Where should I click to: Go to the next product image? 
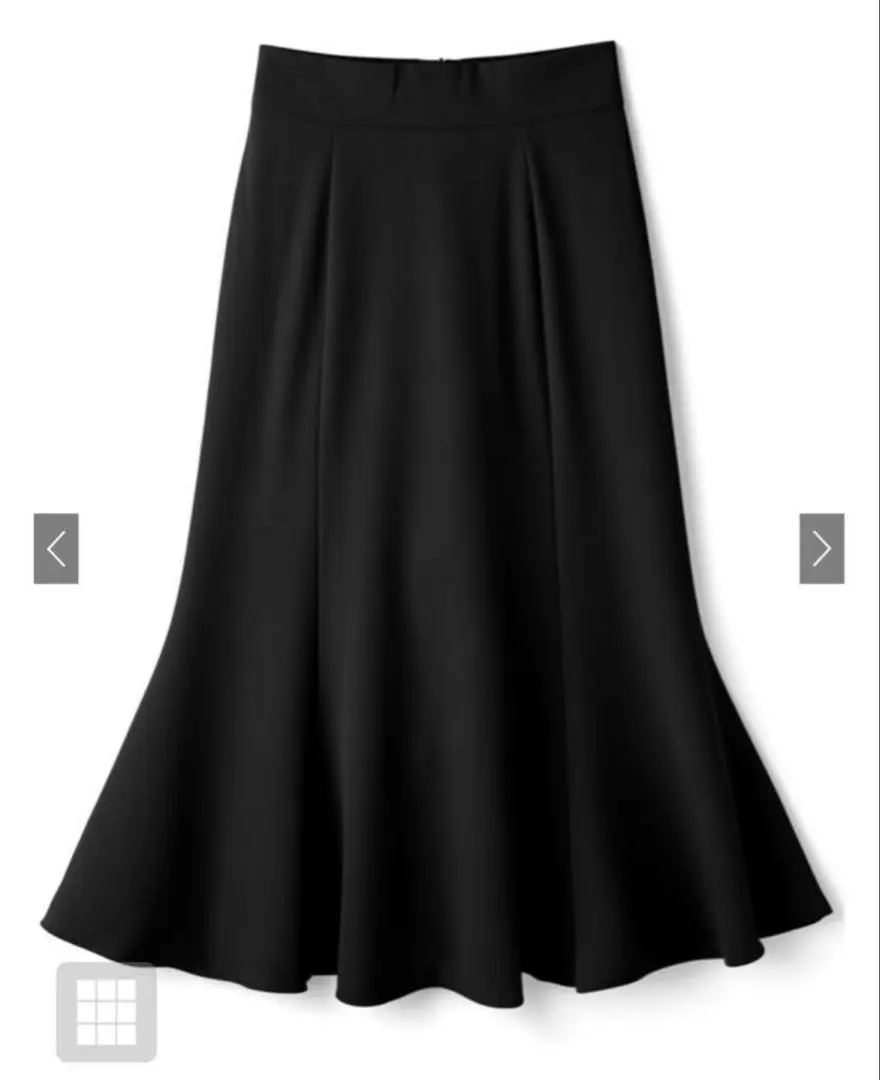pos(821,548)
